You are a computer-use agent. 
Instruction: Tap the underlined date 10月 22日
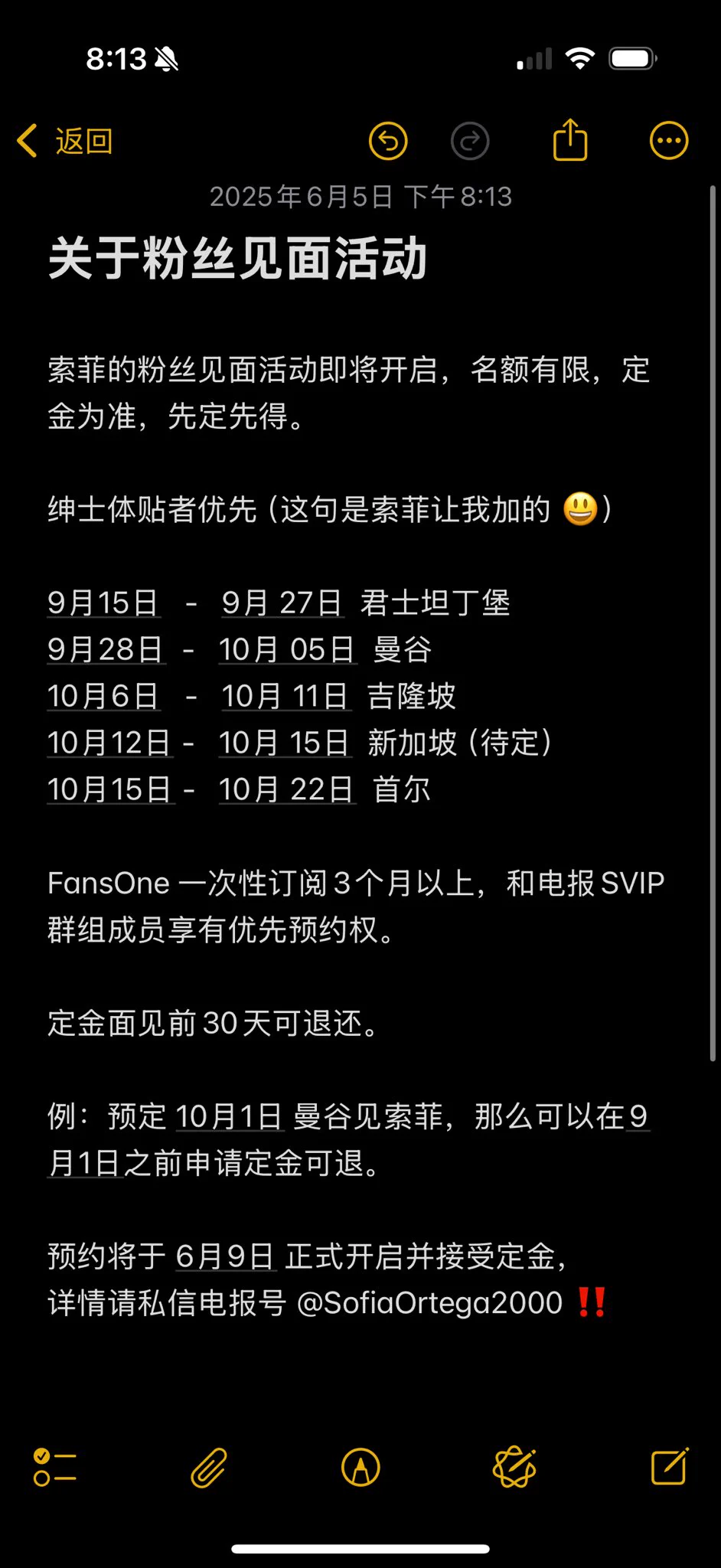coord(286,790)
